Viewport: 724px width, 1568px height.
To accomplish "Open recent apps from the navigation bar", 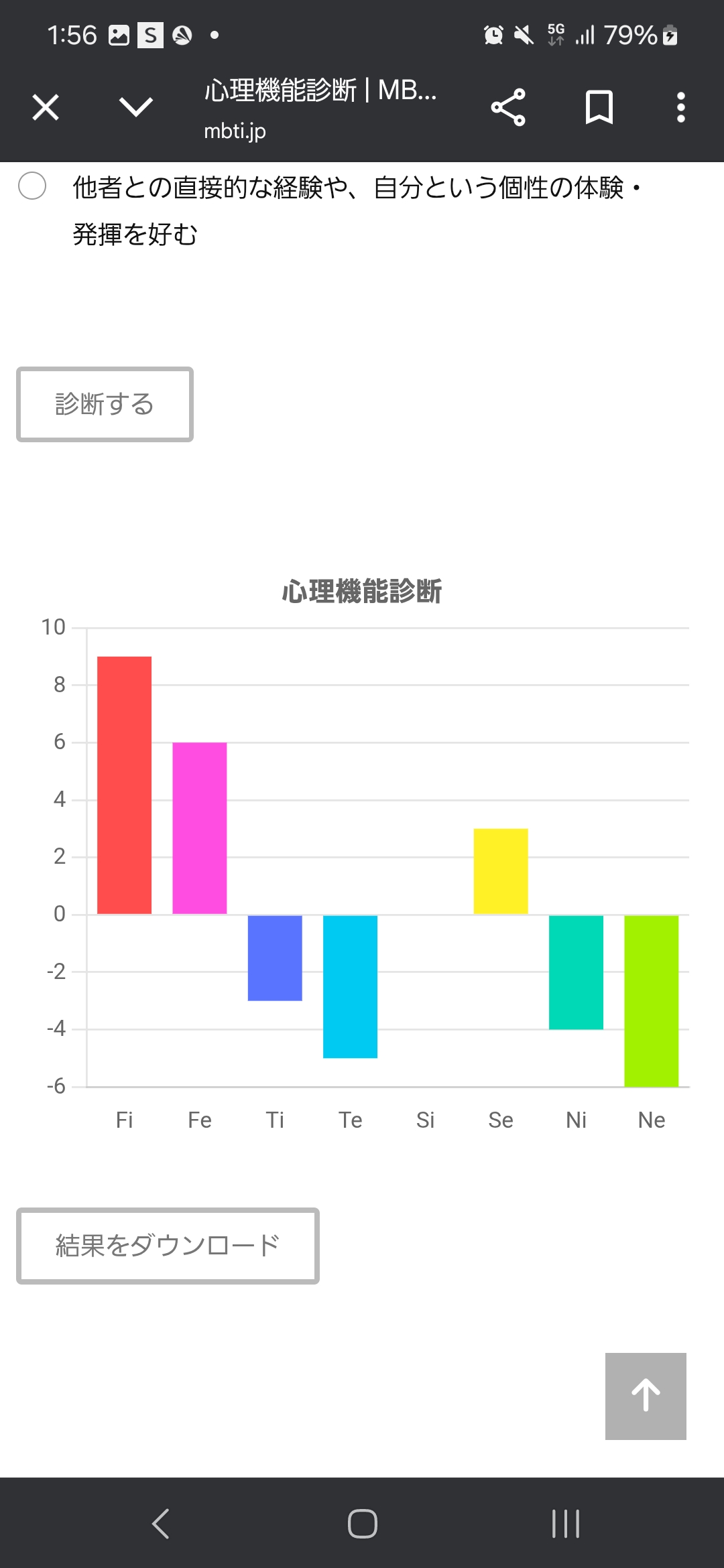I will (565, 1524).
